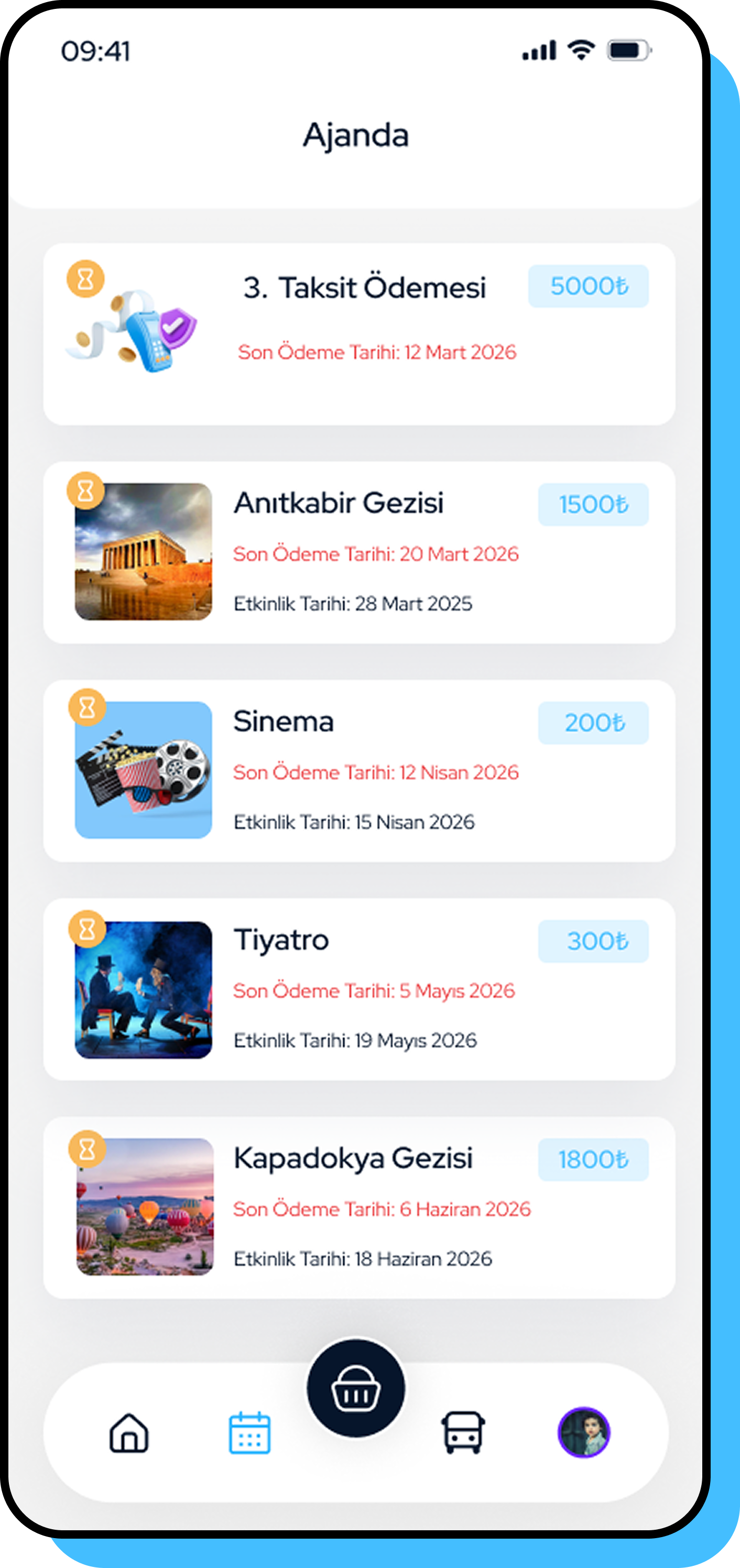740x1568 pixels.
Task: Open the Anıtkabir Gezisi event card
Action: pyautogui.click(x=359, y=552)
